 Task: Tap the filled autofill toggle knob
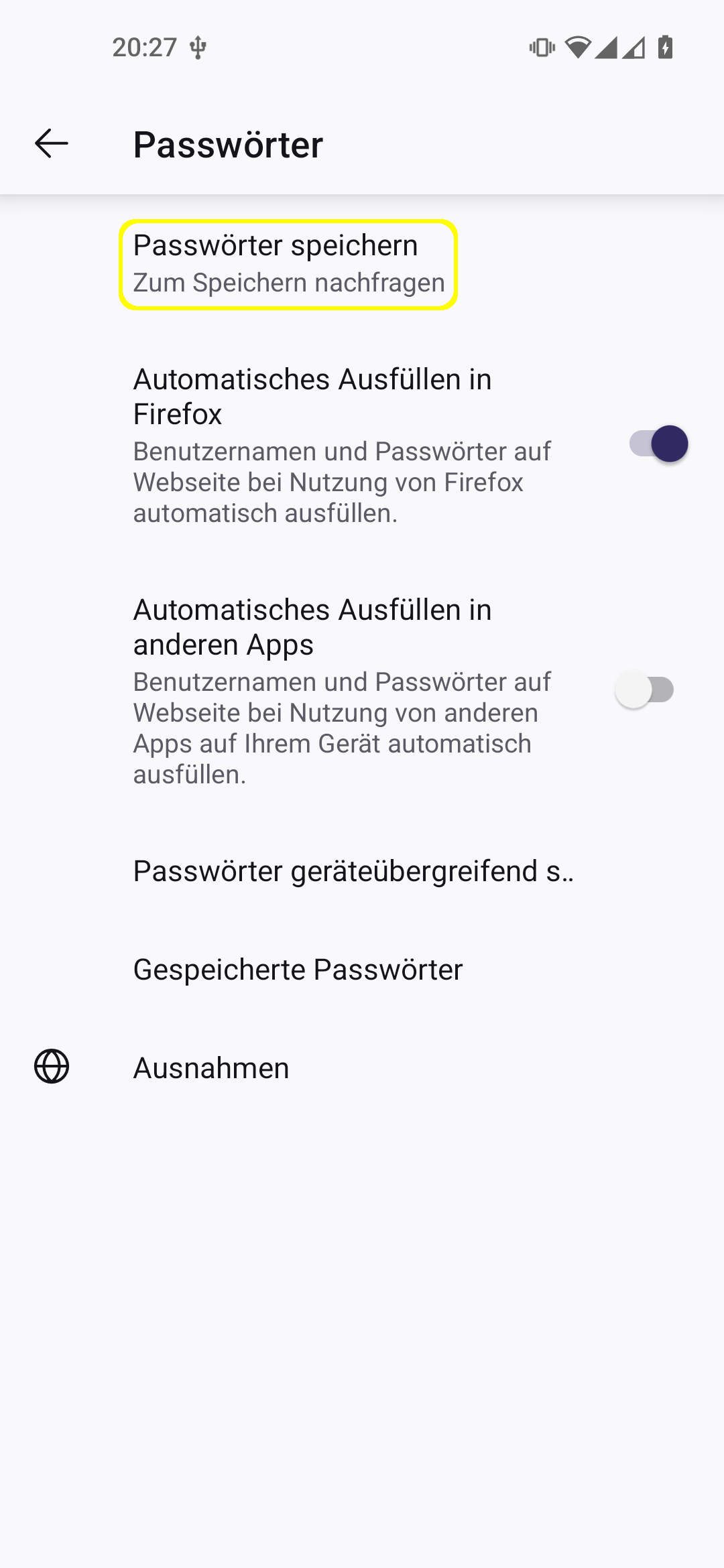[x=668, y=444]
